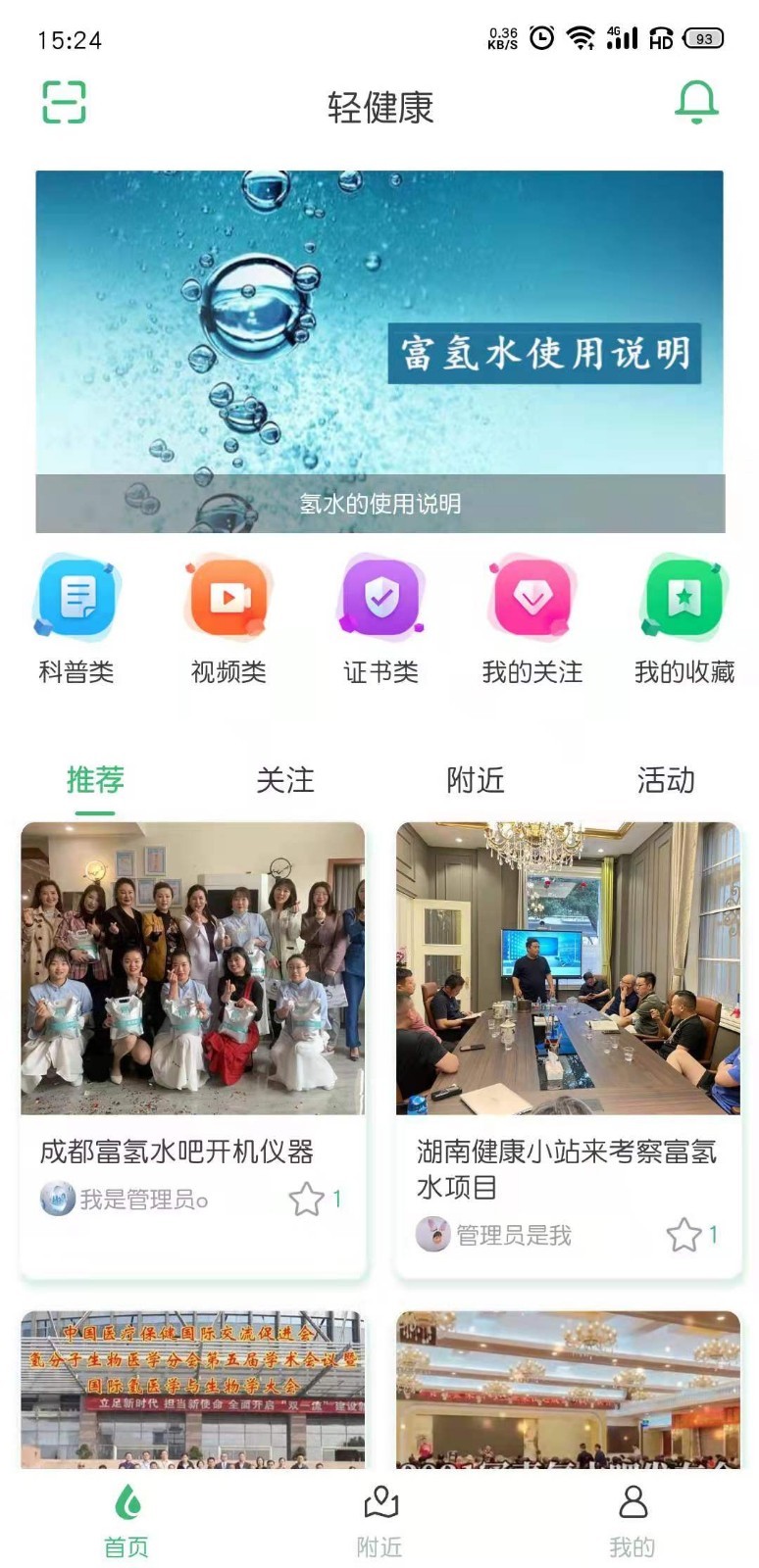Switch to the 关注 tab

284,781
